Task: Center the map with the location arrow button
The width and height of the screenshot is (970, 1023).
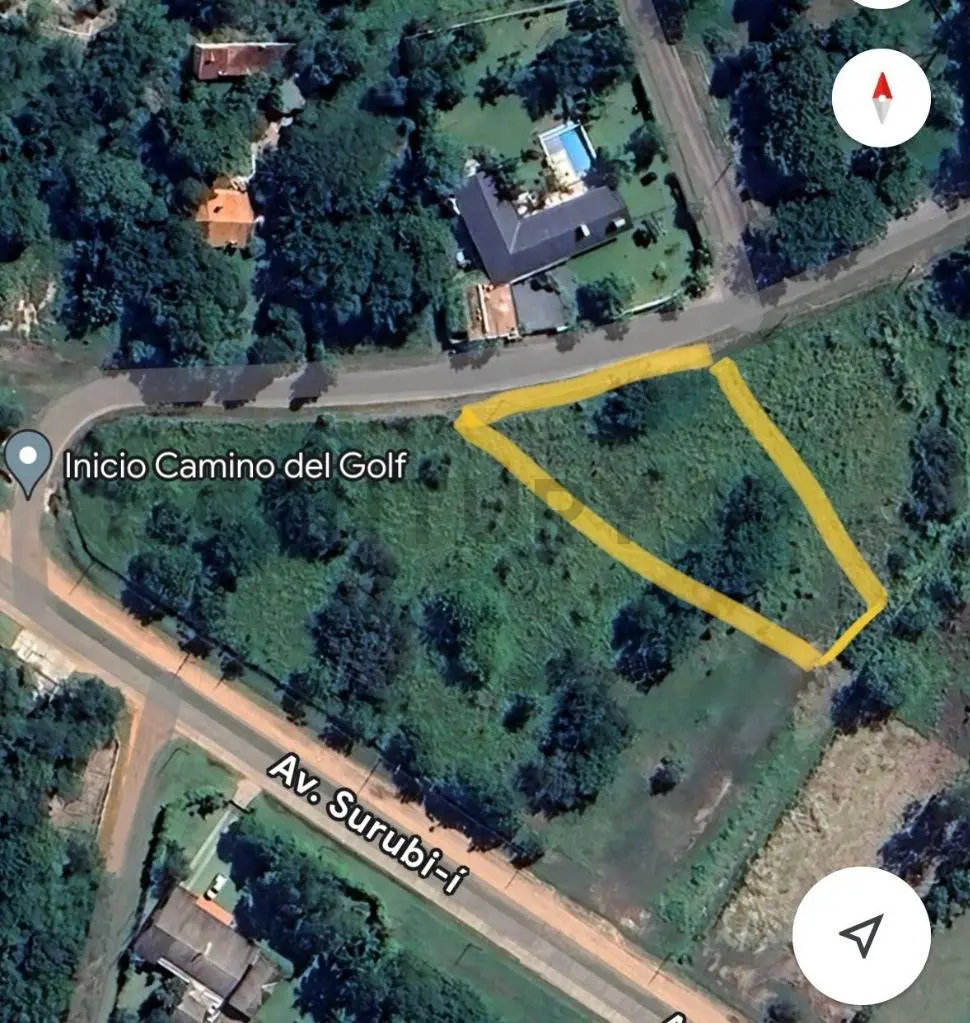Action: point(861,935)
